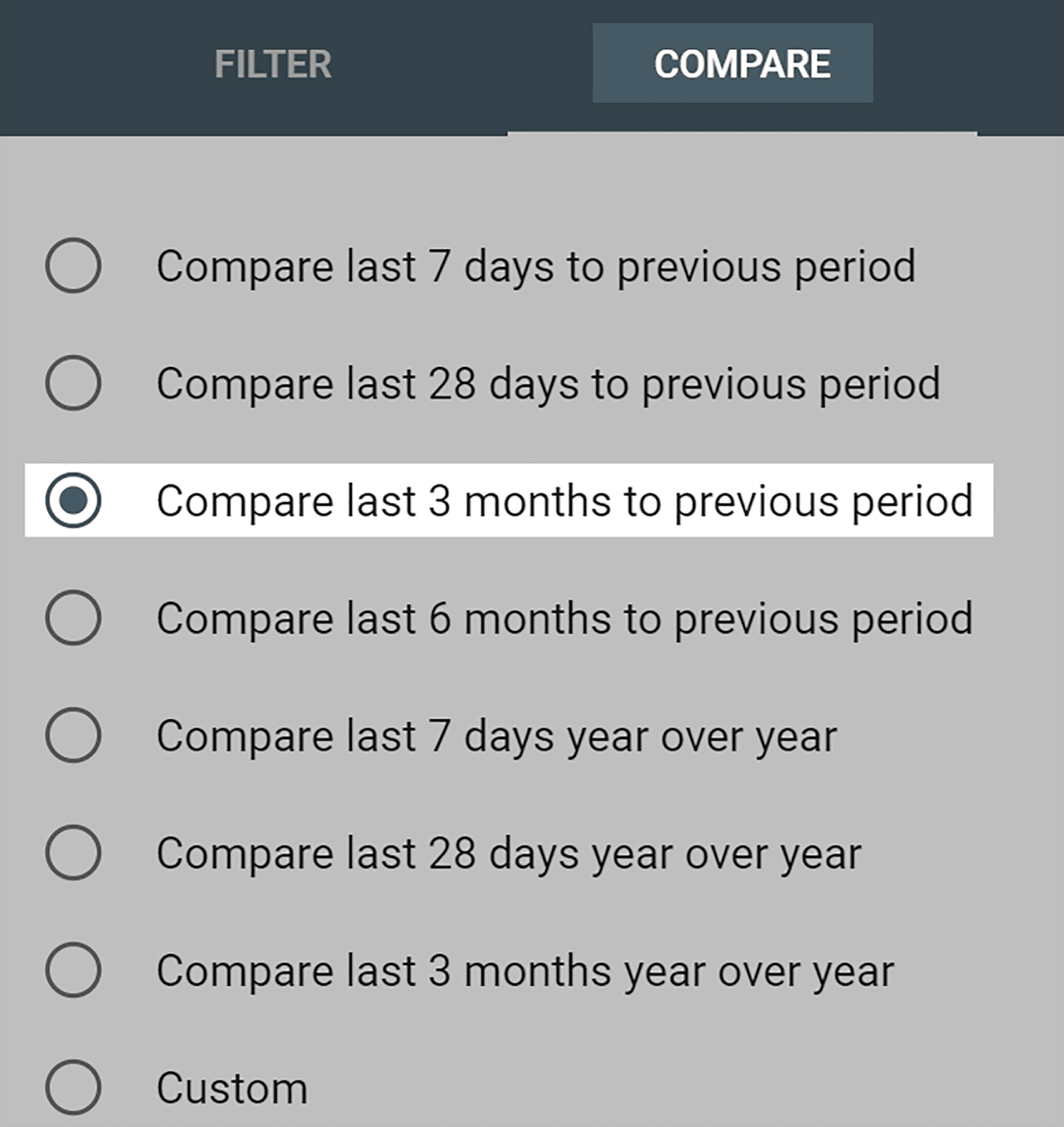Screen dimensions: 1064x1127
Task: Select the COMPARE tab
Action: pyautogui.click(x=741, y=64)
